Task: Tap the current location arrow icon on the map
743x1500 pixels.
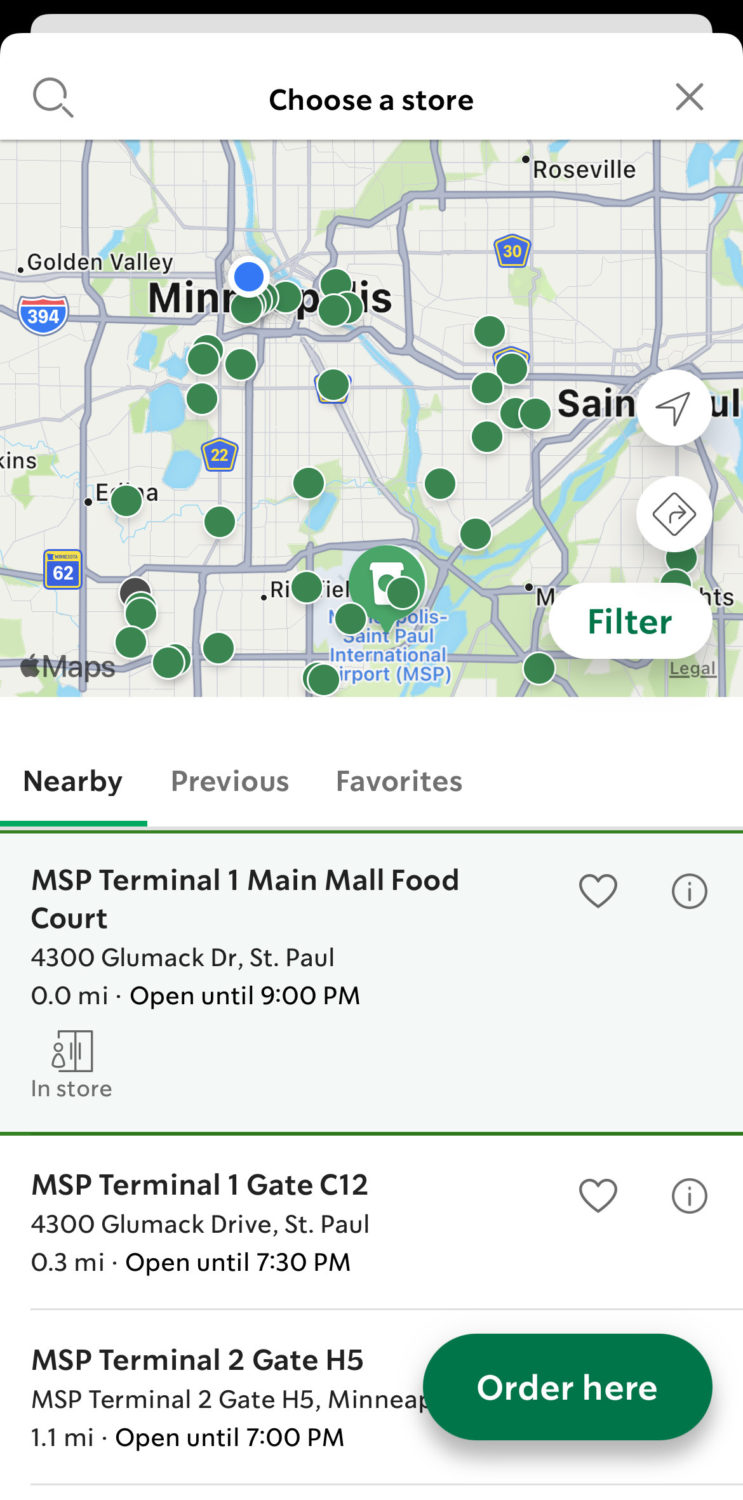Action: coord(674,407)
